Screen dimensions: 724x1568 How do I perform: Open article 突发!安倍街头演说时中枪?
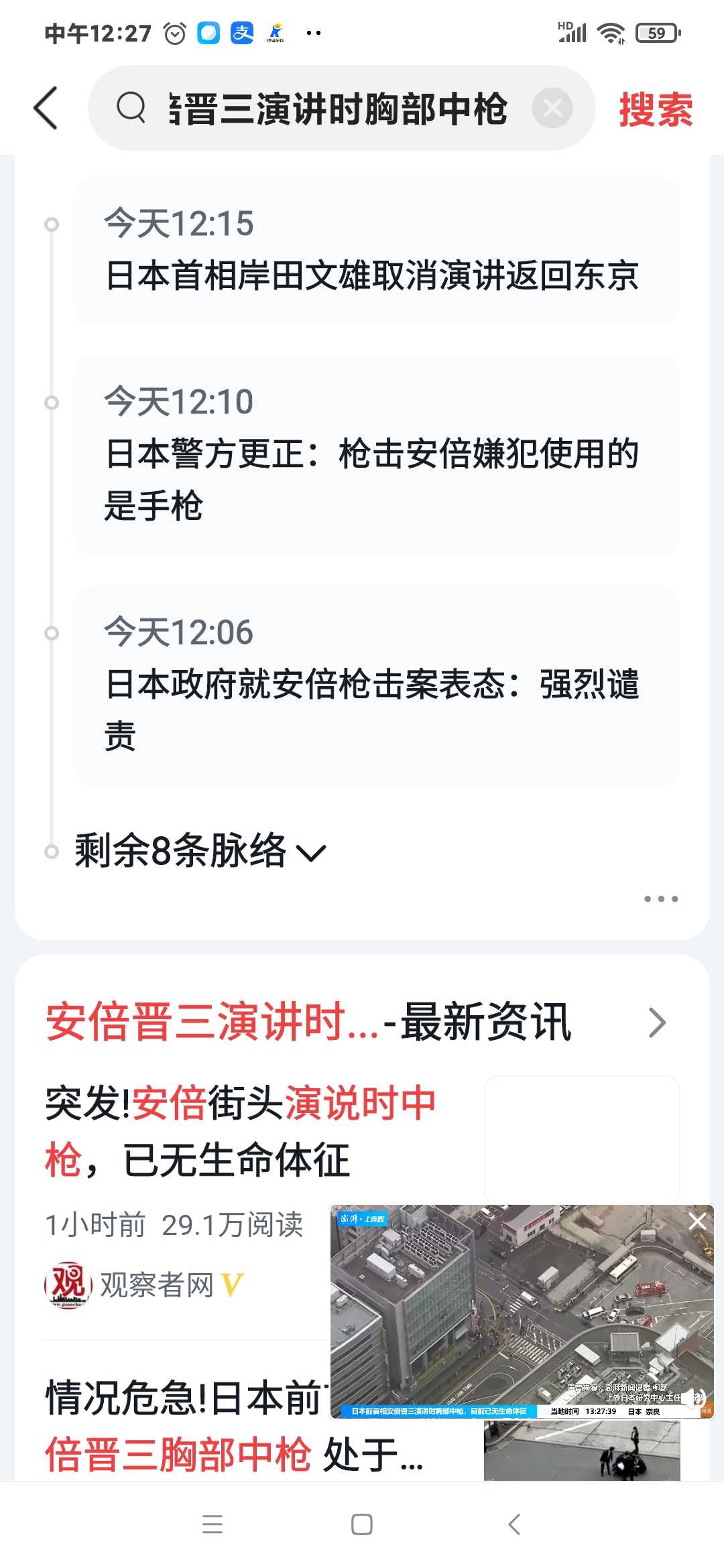coord(241,1131)
